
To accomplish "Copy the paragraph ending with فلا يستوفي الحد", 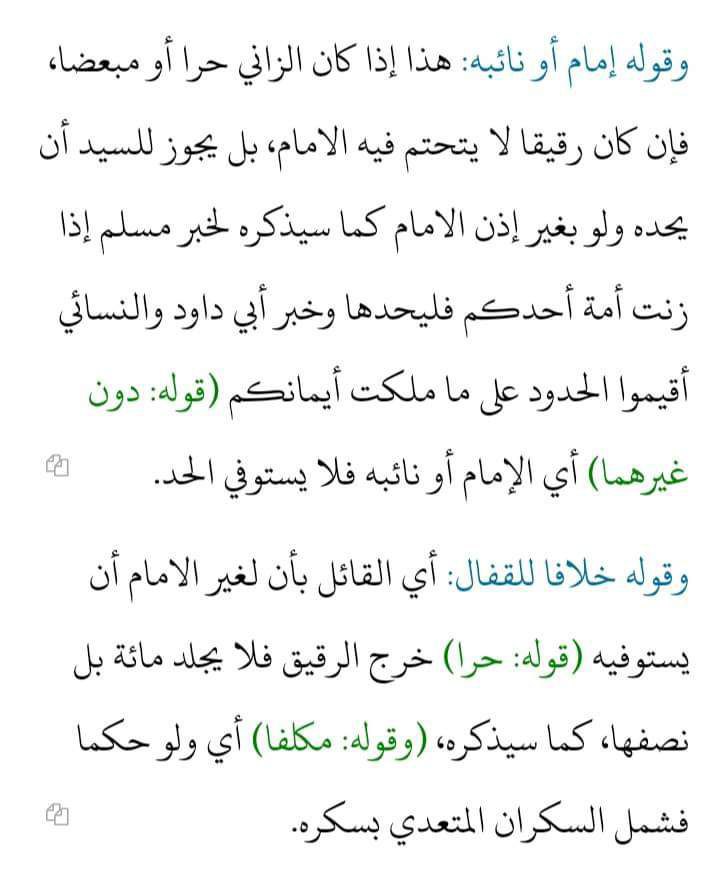I will coord(57,464).
